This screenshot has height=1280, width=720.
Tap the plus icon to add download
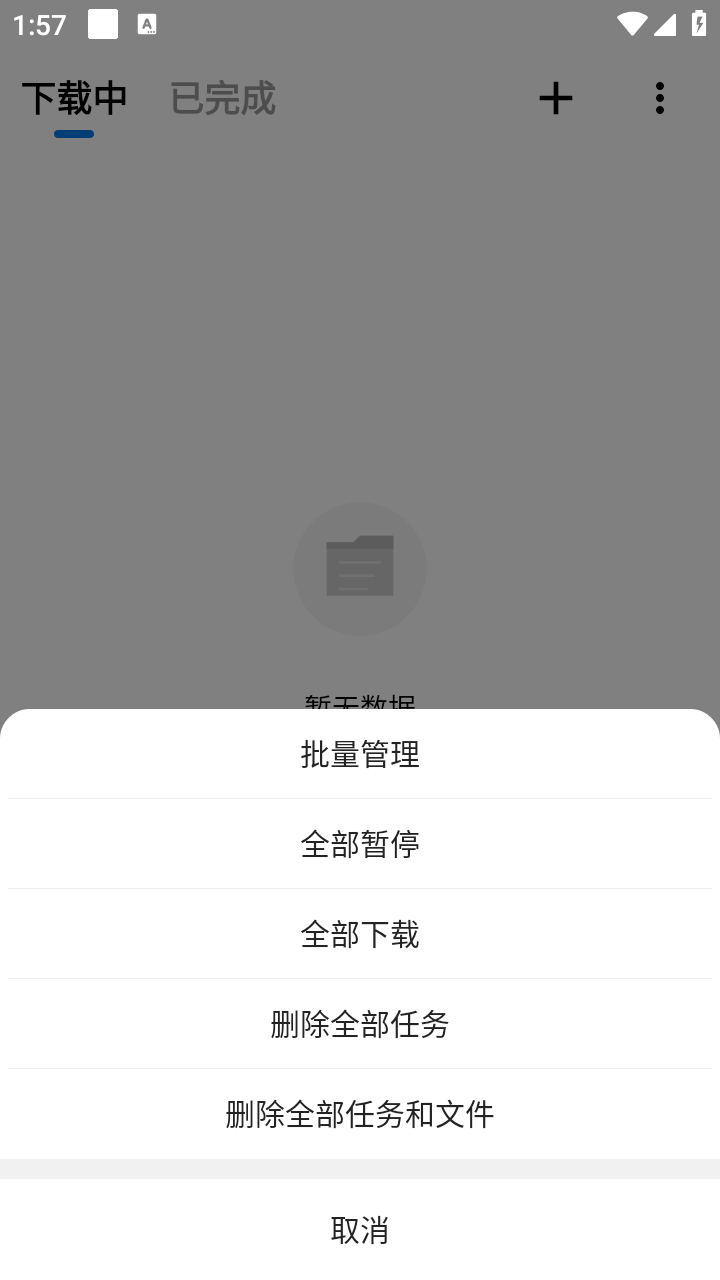[x=556, y=98]
